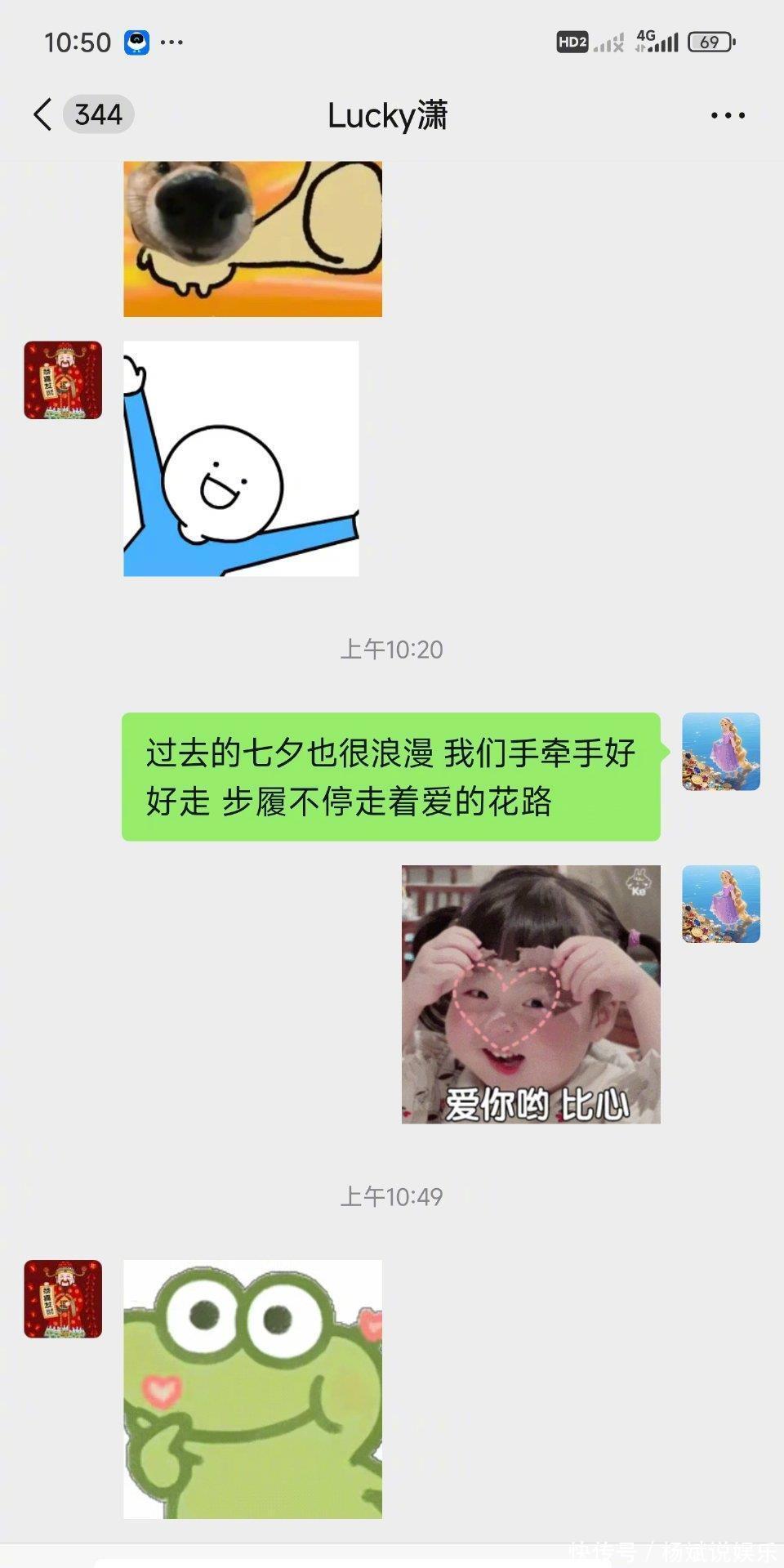Open the dog nose sticker image

pyautogui.click(x=252, y=238)
